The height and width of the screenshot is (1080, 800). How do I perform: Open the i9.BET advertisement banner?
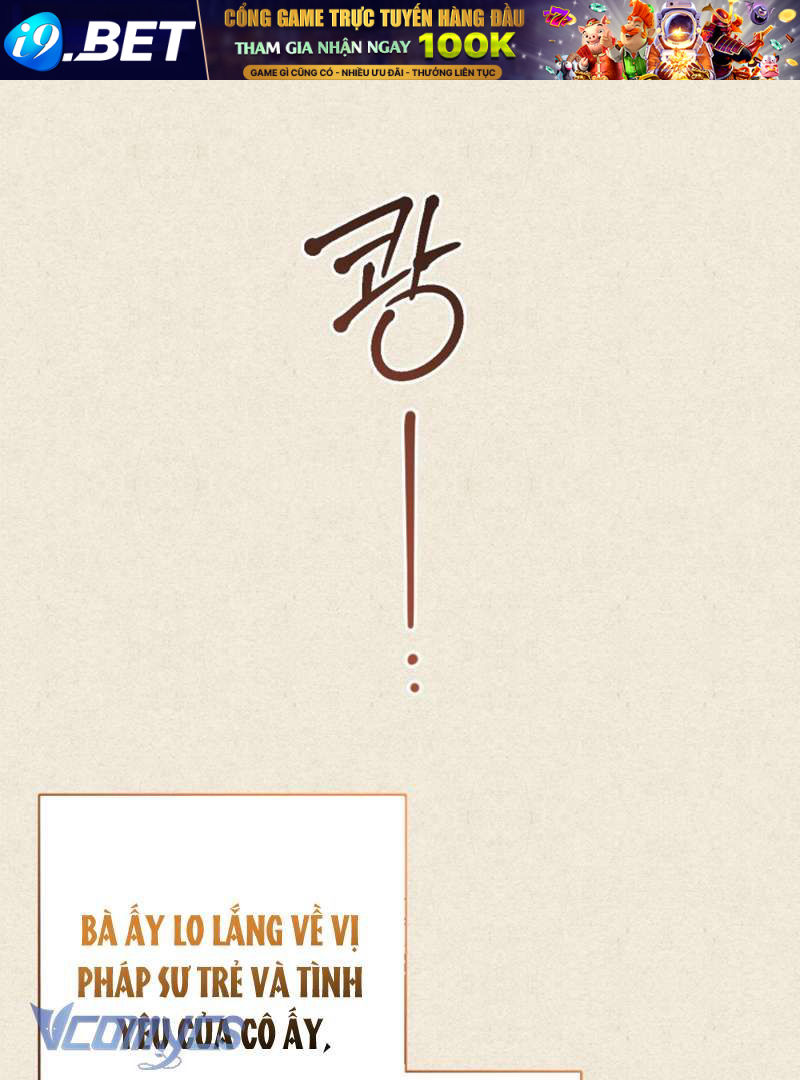400,40
